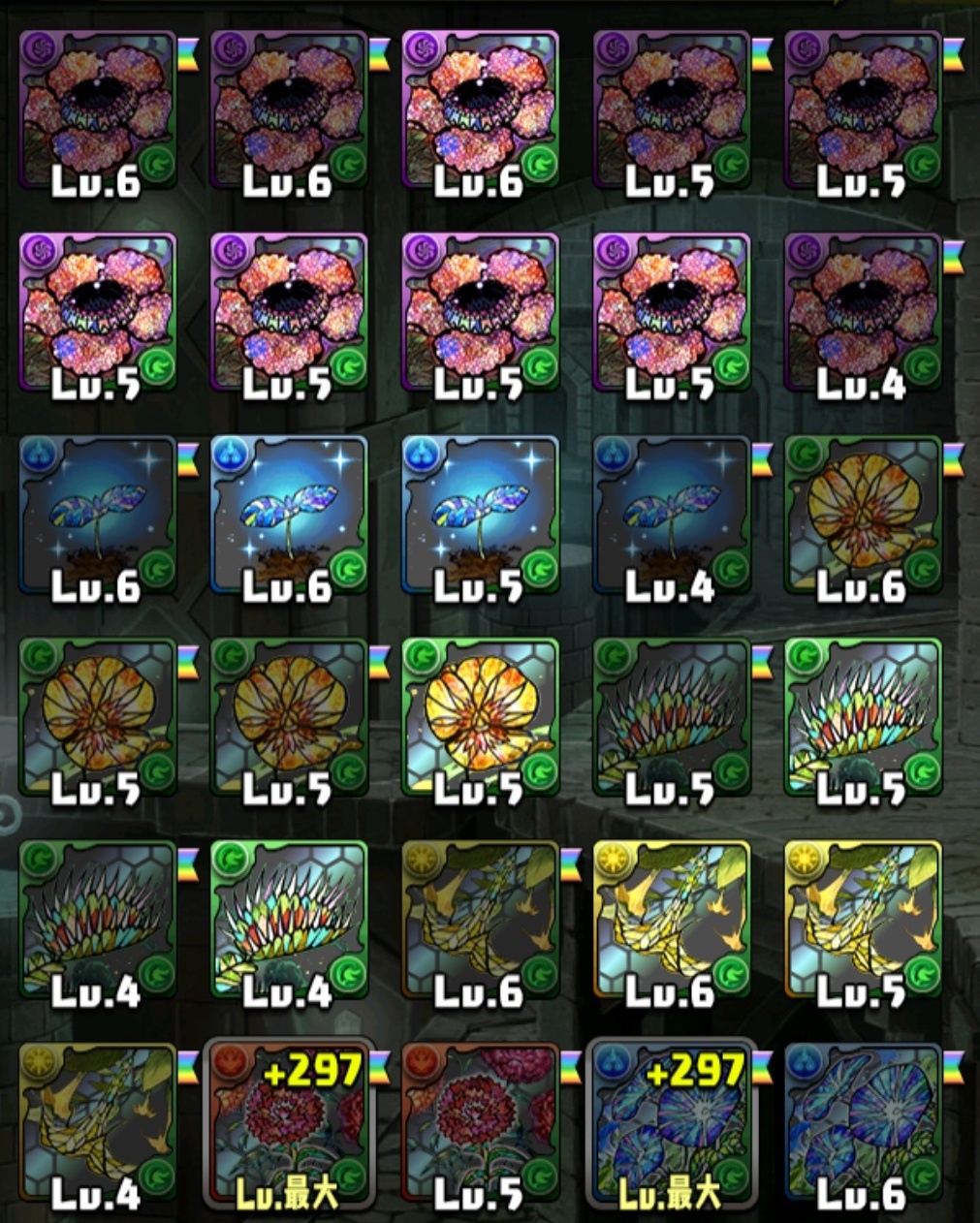Image resolution: width=980 pixels, height=1223 pixels.
Task: Open the Lv.6 orange flower monster
Action: 862,517
